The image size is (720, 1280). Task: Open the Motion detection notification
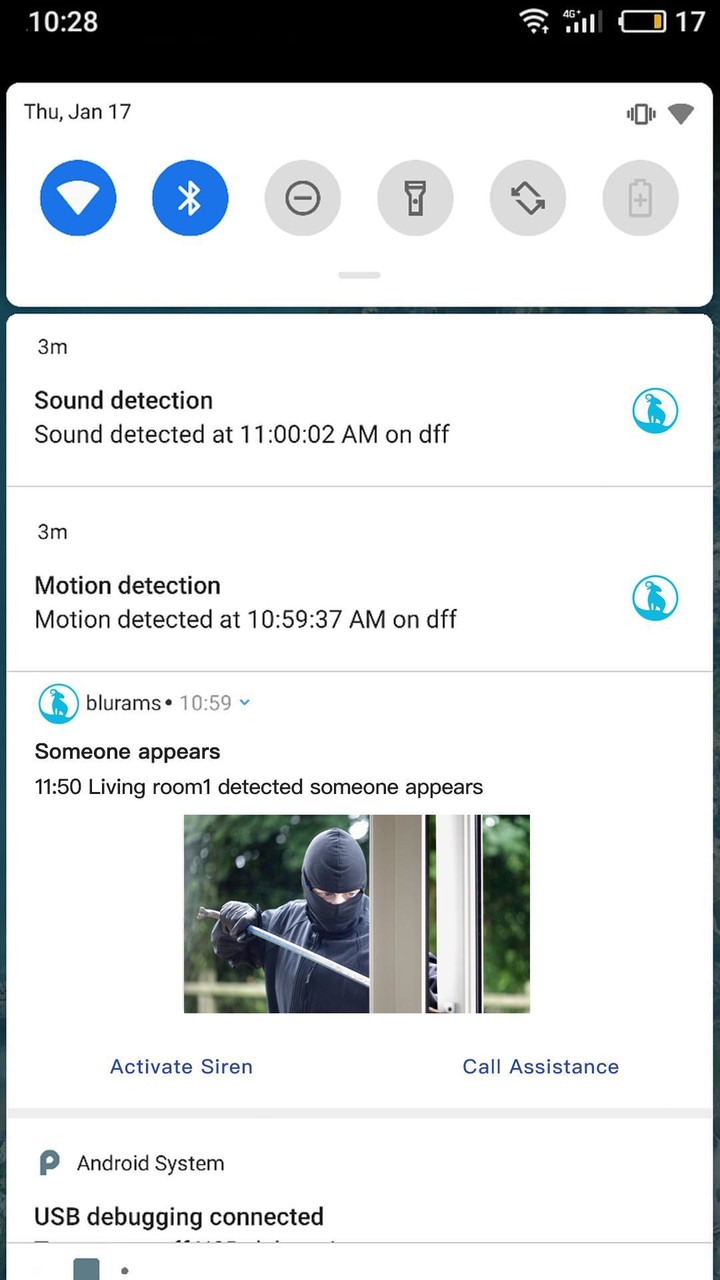tap(300, 602)
